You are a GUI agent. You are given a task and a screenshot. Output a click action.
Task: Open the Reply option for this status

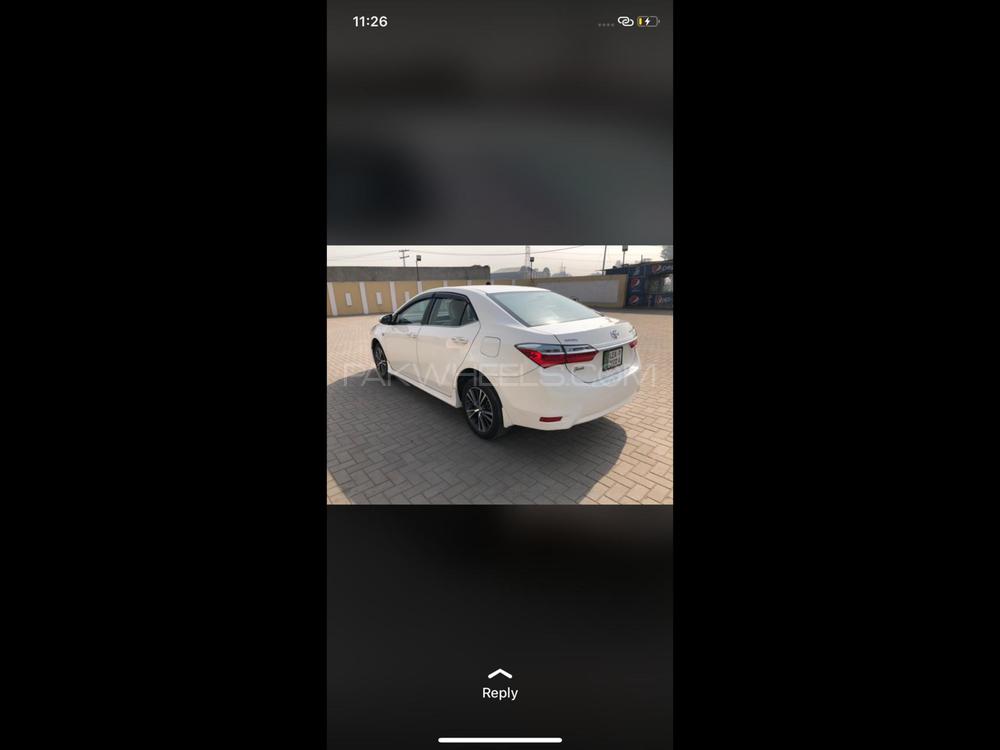[500, 685]
